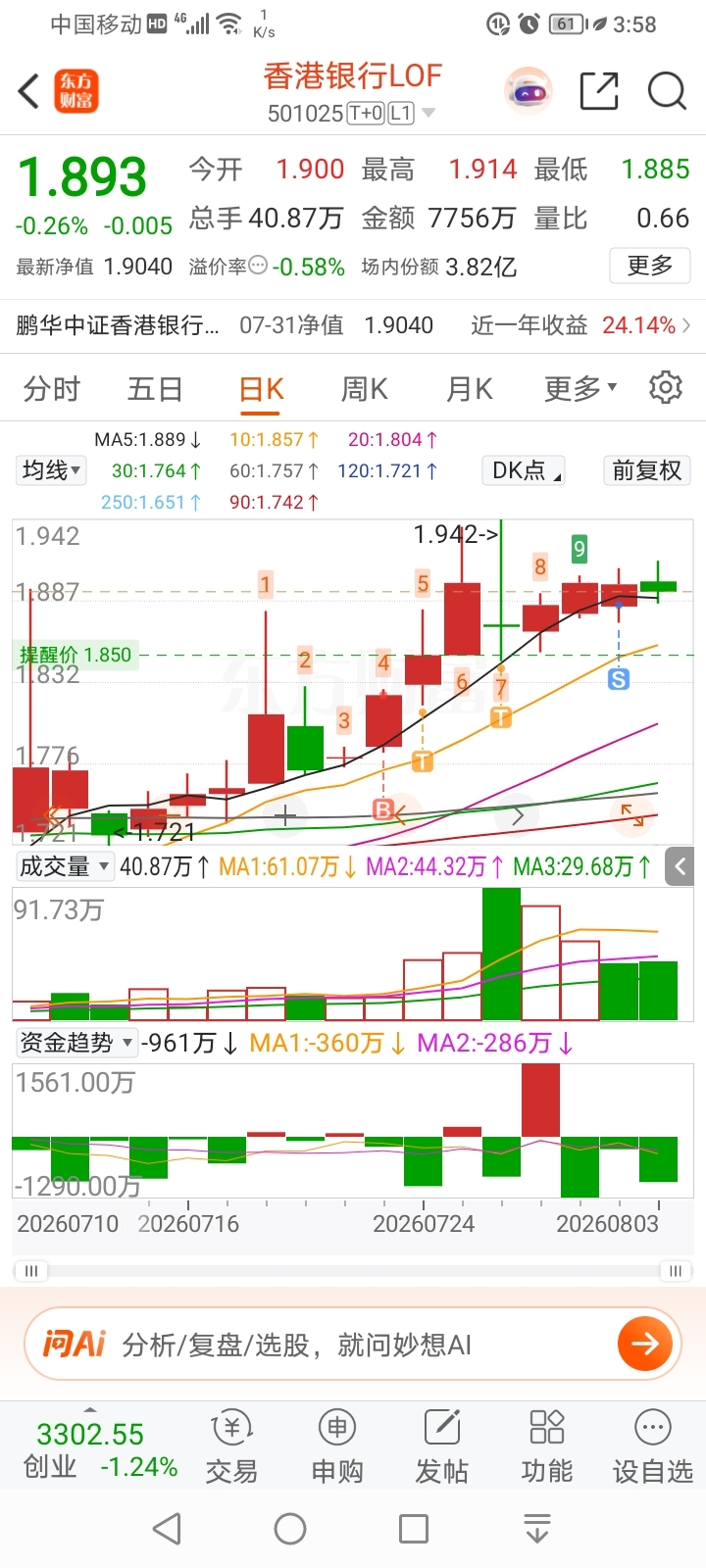The width and height of the screenshot is (706, 1568).
Task: Share this stock page
Action: click(x=599, y=91)
